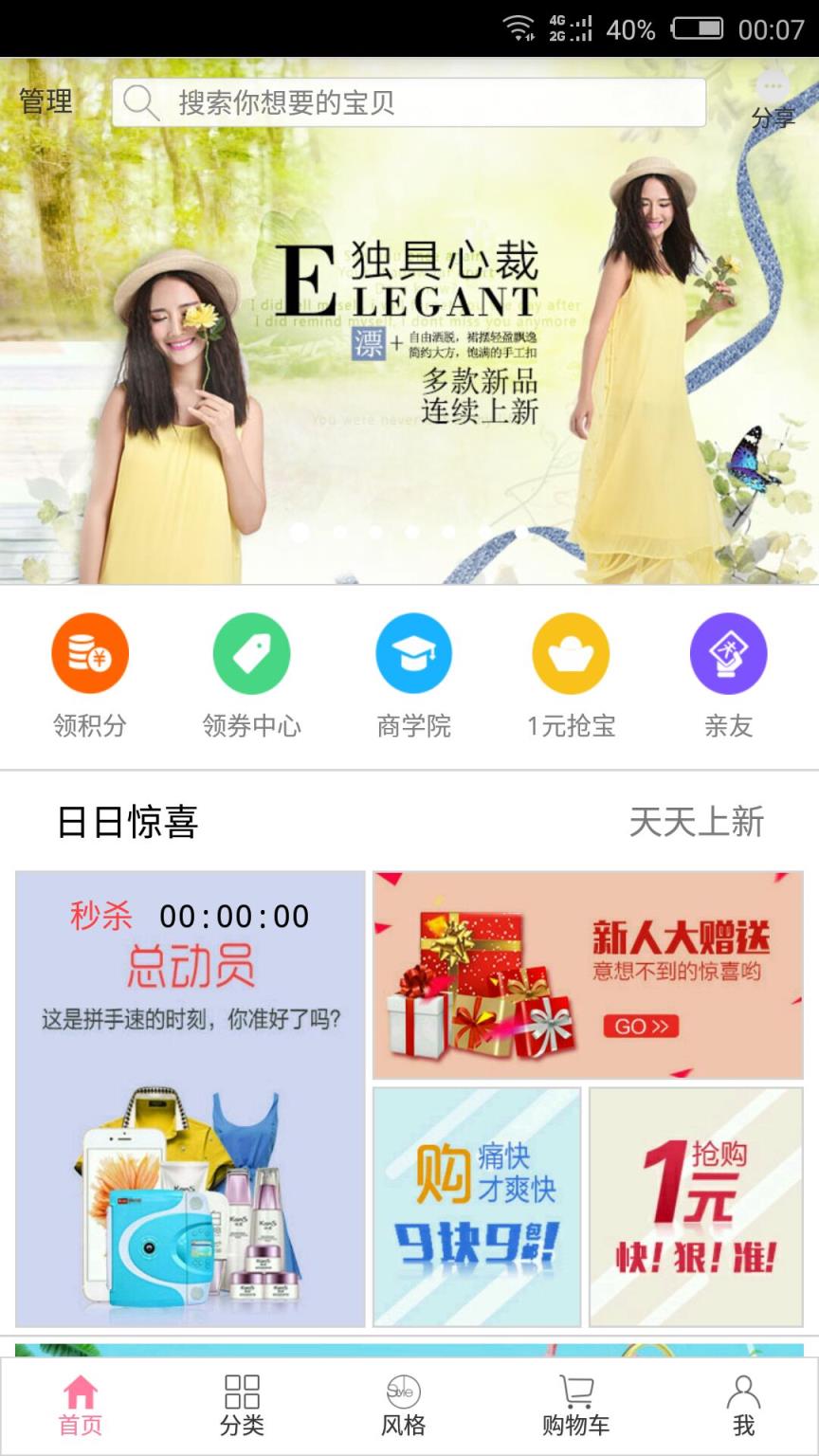Image resolution: width=819 pixels, height=1456 pixels.
Task: Open the 亲友 friends icon
Action: [728, 652]
